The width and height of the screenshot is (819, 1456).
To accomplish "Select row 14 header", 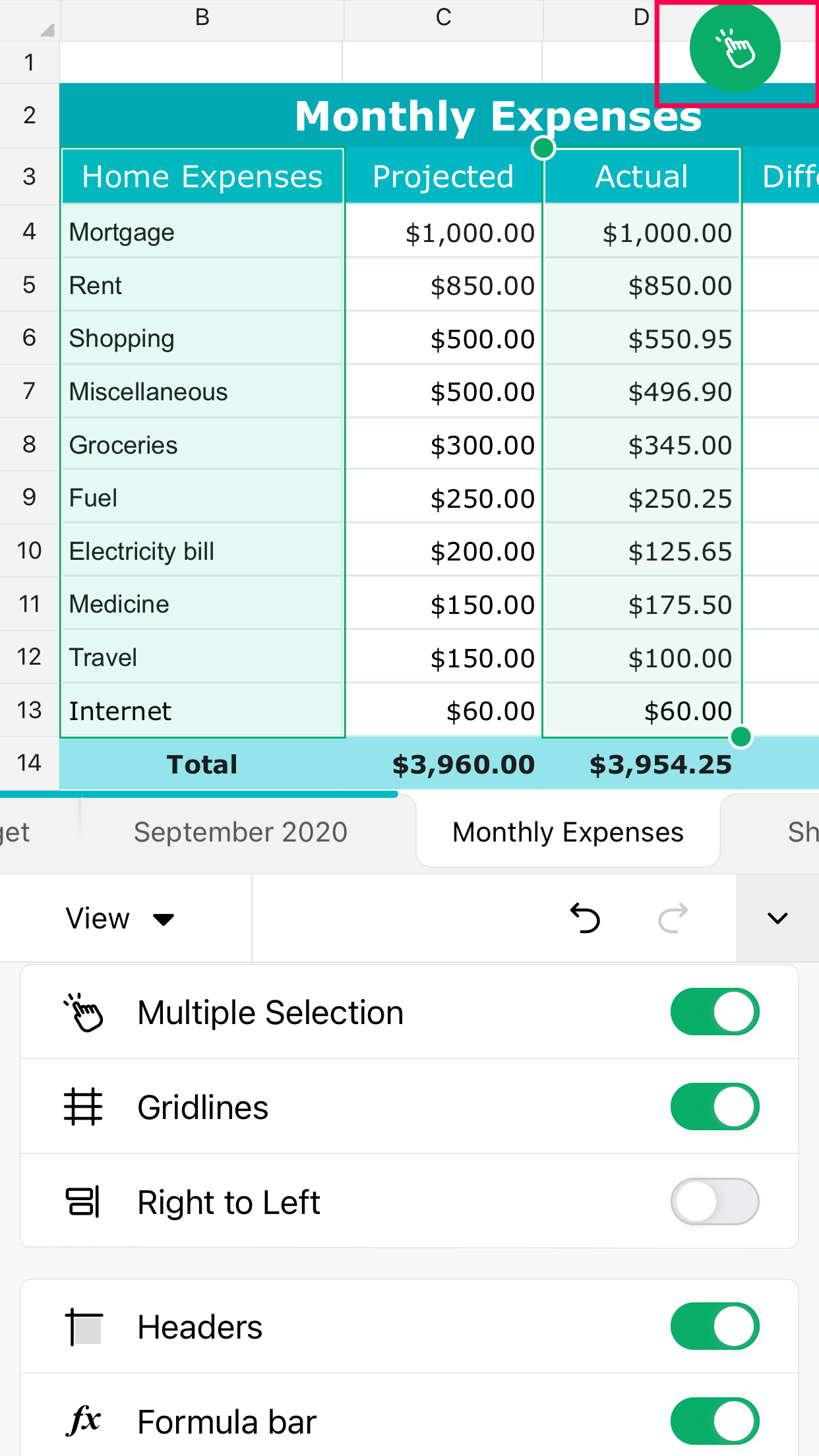I will tap(29, 763).
